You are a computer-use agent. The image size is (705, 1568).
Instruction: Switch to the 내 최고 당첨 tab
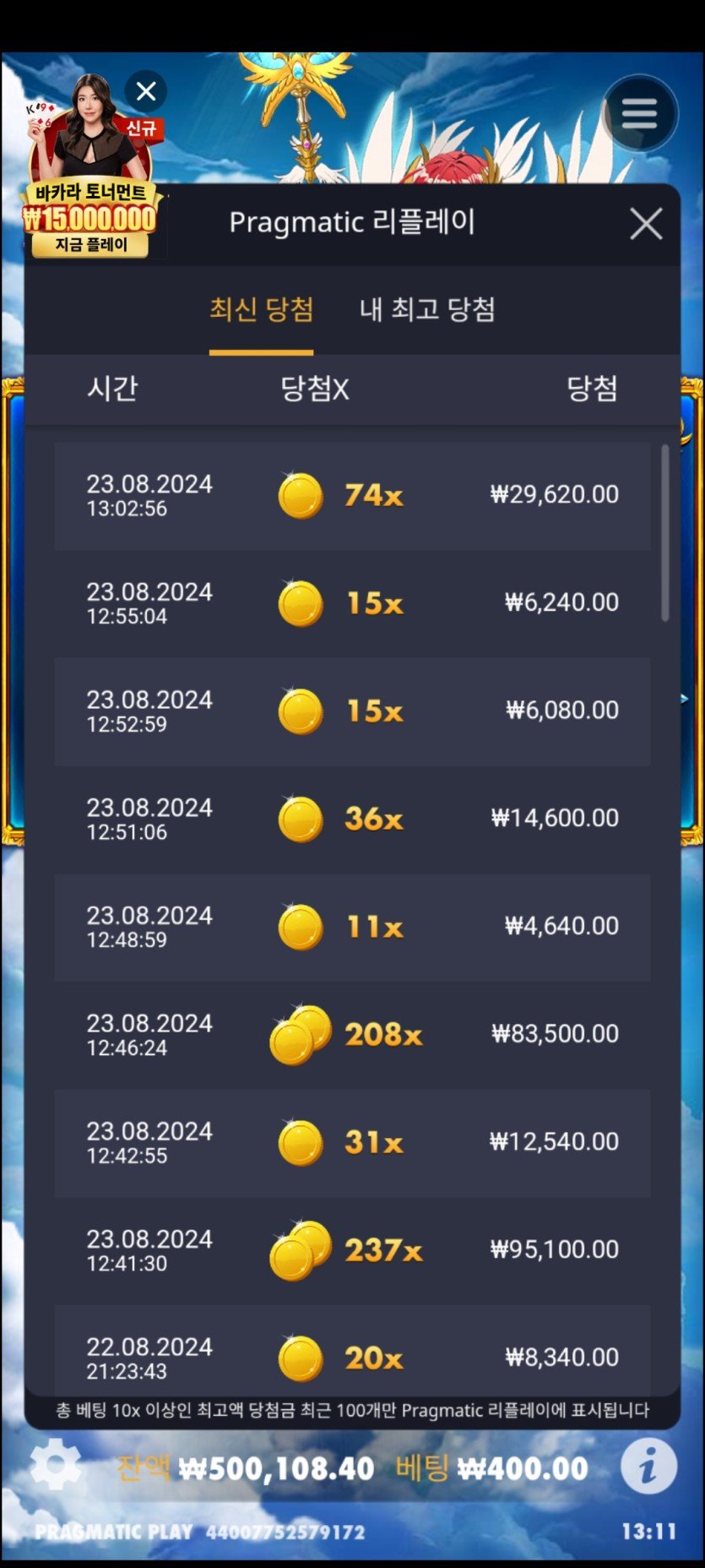(x=427, y=309)
